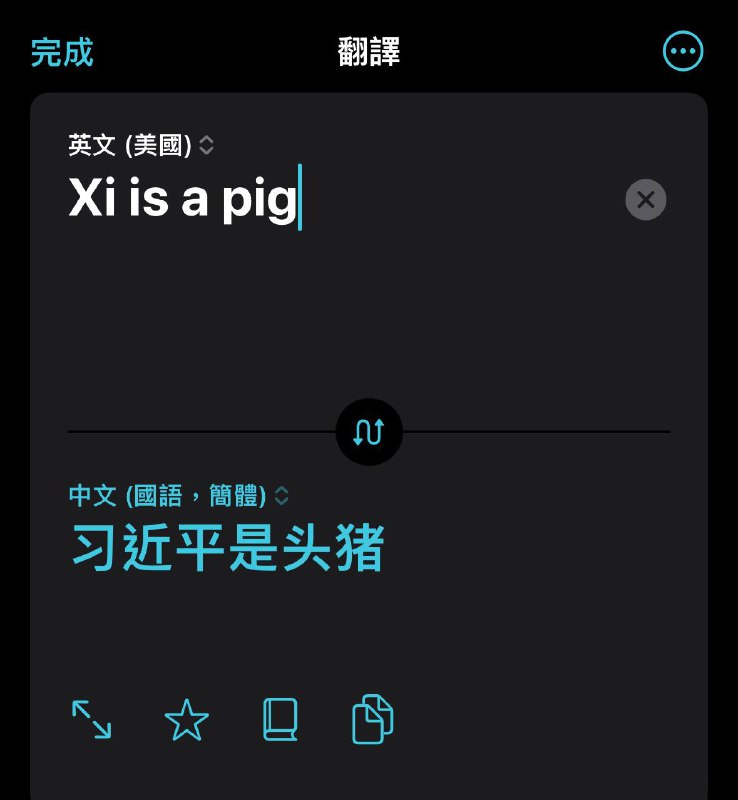Select the translated text 习近平是头猪
Screen dimensions: 738x800
coord(225,548)
